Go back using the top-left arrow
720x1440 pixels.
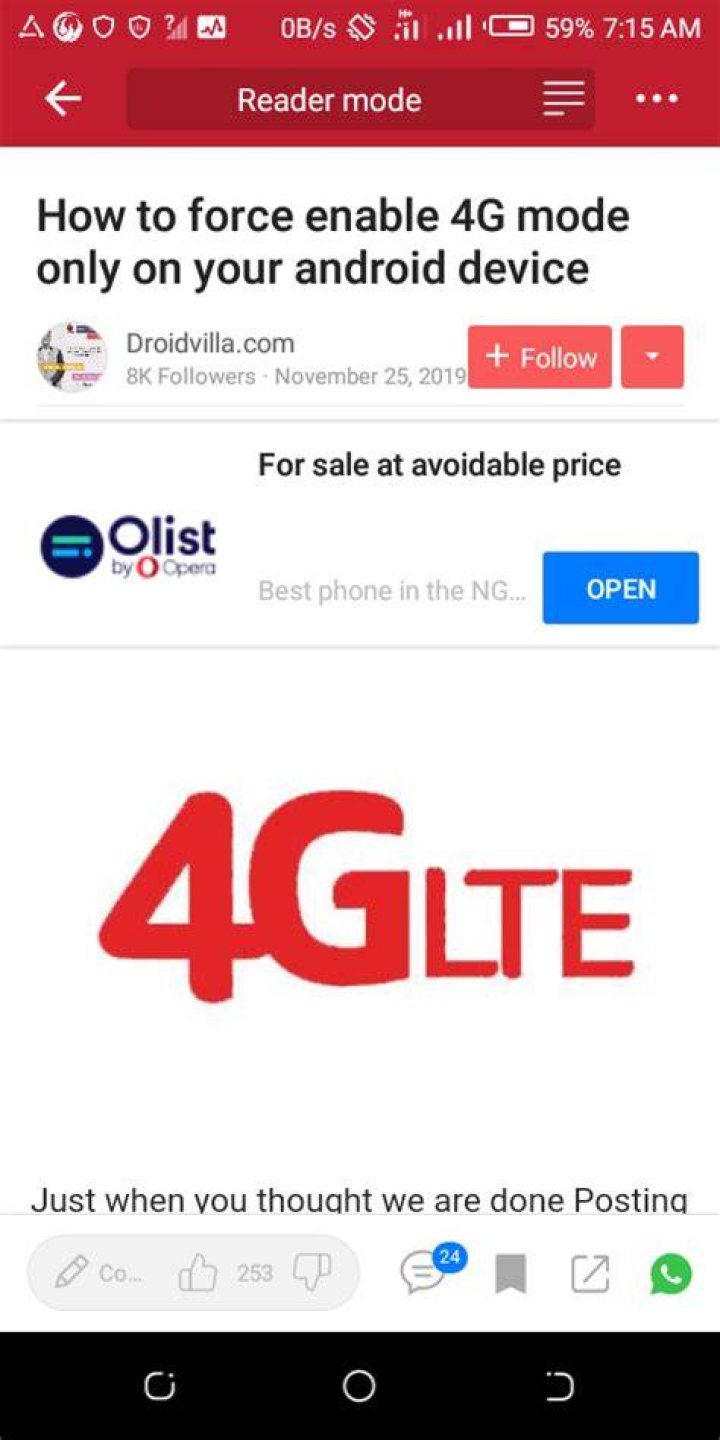click(x=63, y=99)
